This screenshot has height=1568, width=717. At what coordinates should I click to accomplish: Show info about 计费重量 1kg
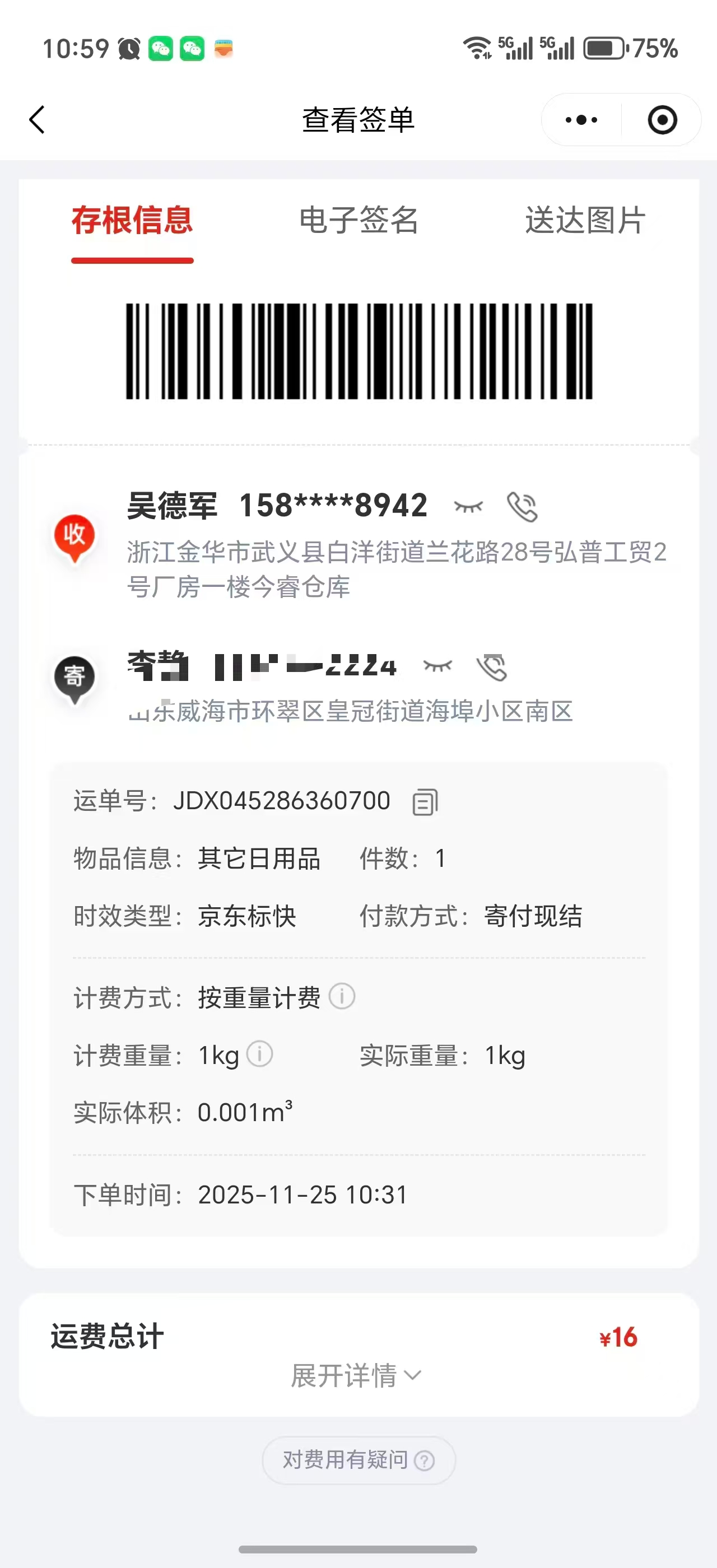(x=260, y=1054)
